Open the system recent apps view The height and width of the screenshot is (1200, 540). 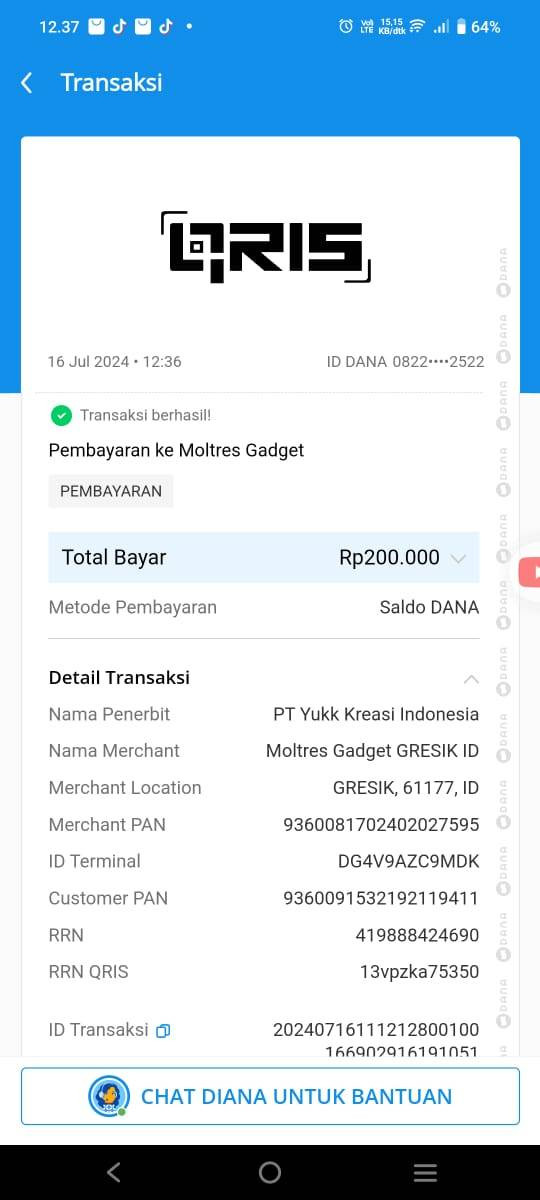tap(425, 1172)
